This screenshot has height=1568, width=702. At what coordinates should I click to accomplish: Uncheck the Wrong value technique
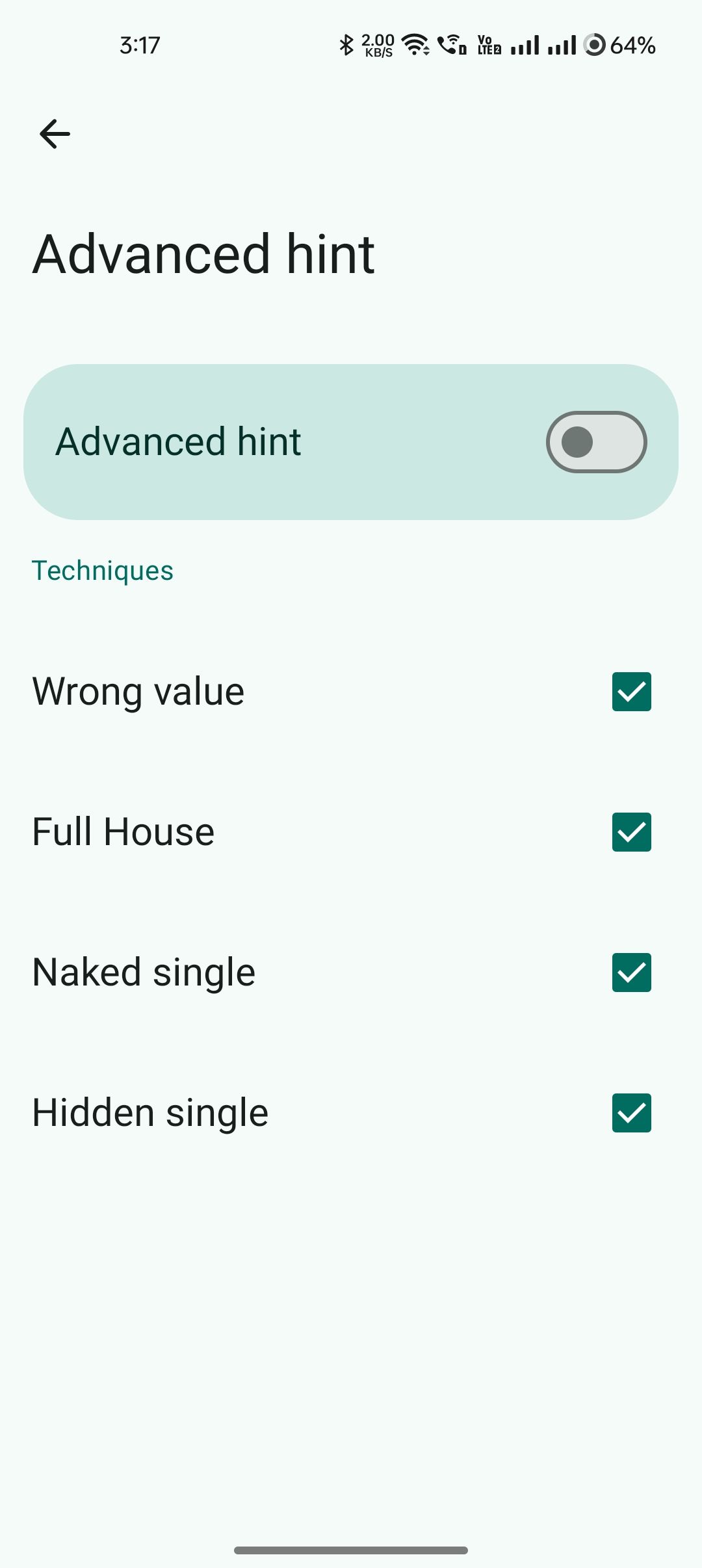point(631,692)
